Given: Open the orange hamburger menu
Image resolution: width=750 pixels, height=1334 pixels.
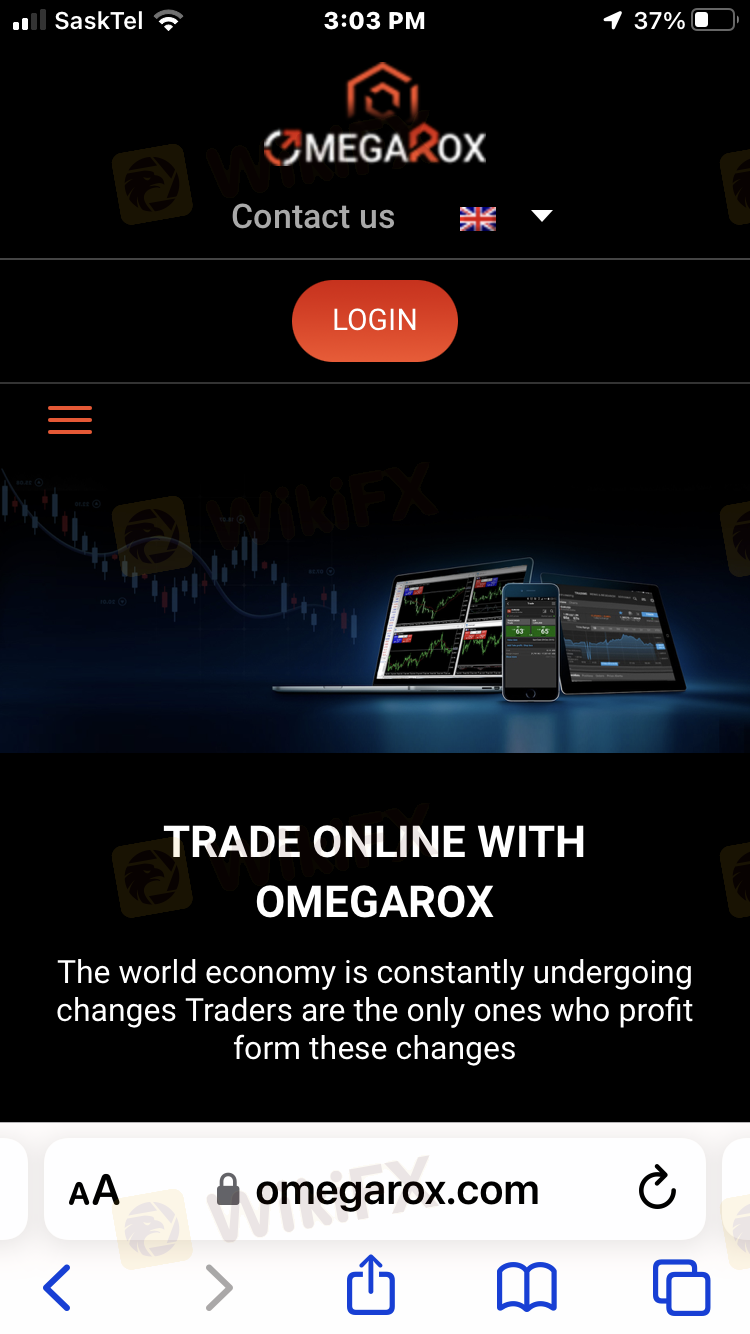Looking at the screenshot, I should click(70, 420).
